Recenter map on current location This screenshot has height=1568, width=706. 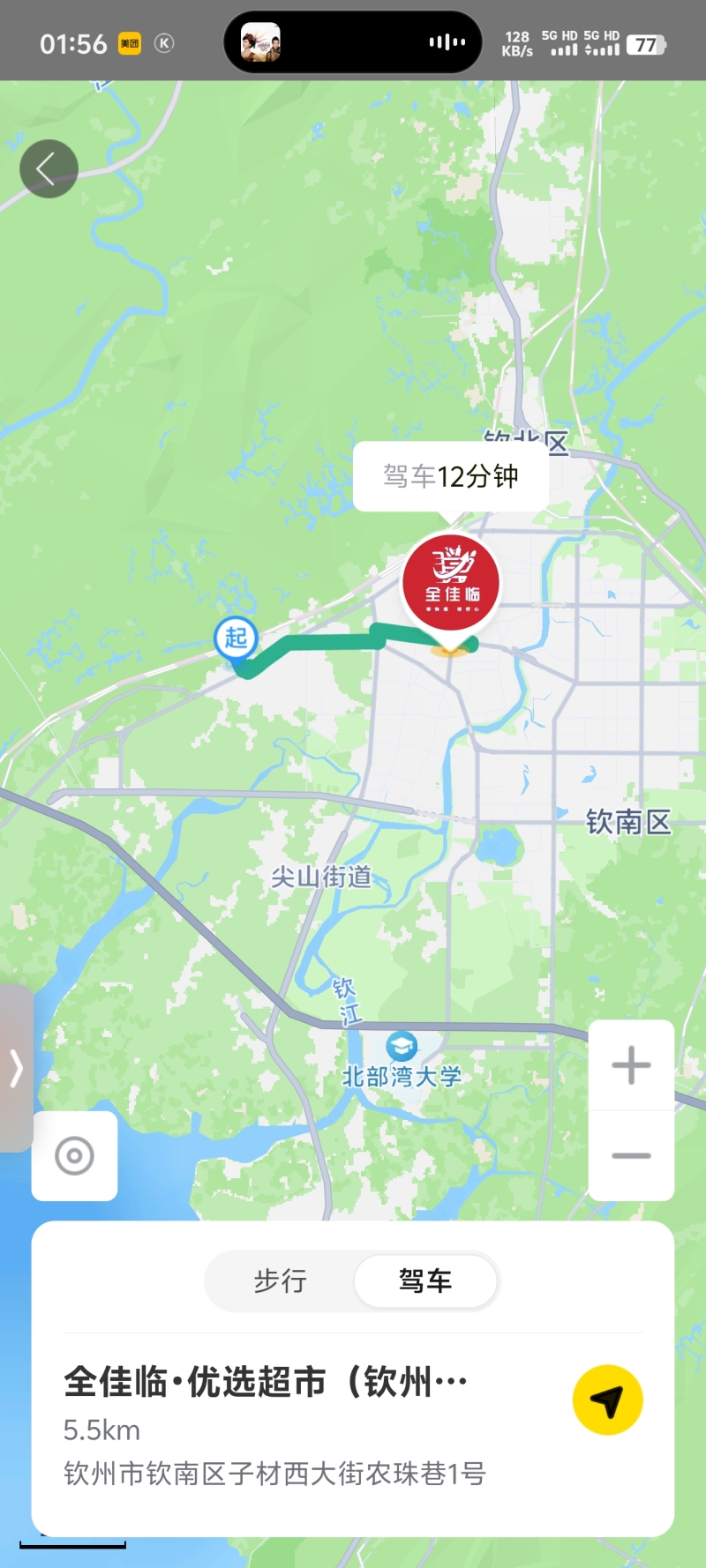[x=74, y=1155]
